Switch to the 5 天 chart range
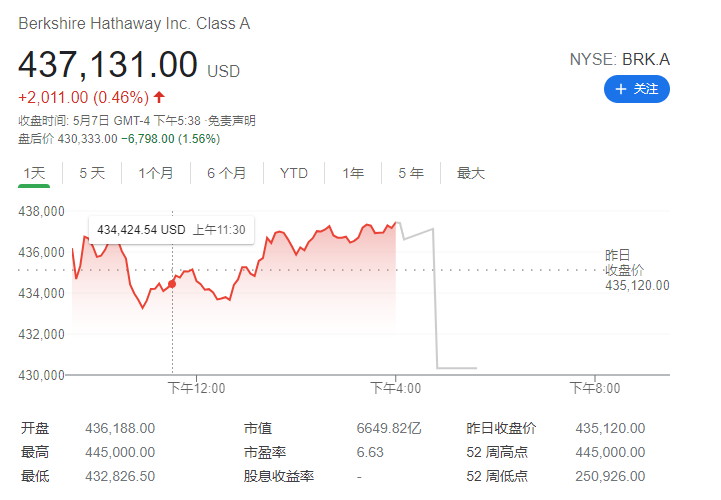Screen dimensions: 721x500 coord(92,173)
